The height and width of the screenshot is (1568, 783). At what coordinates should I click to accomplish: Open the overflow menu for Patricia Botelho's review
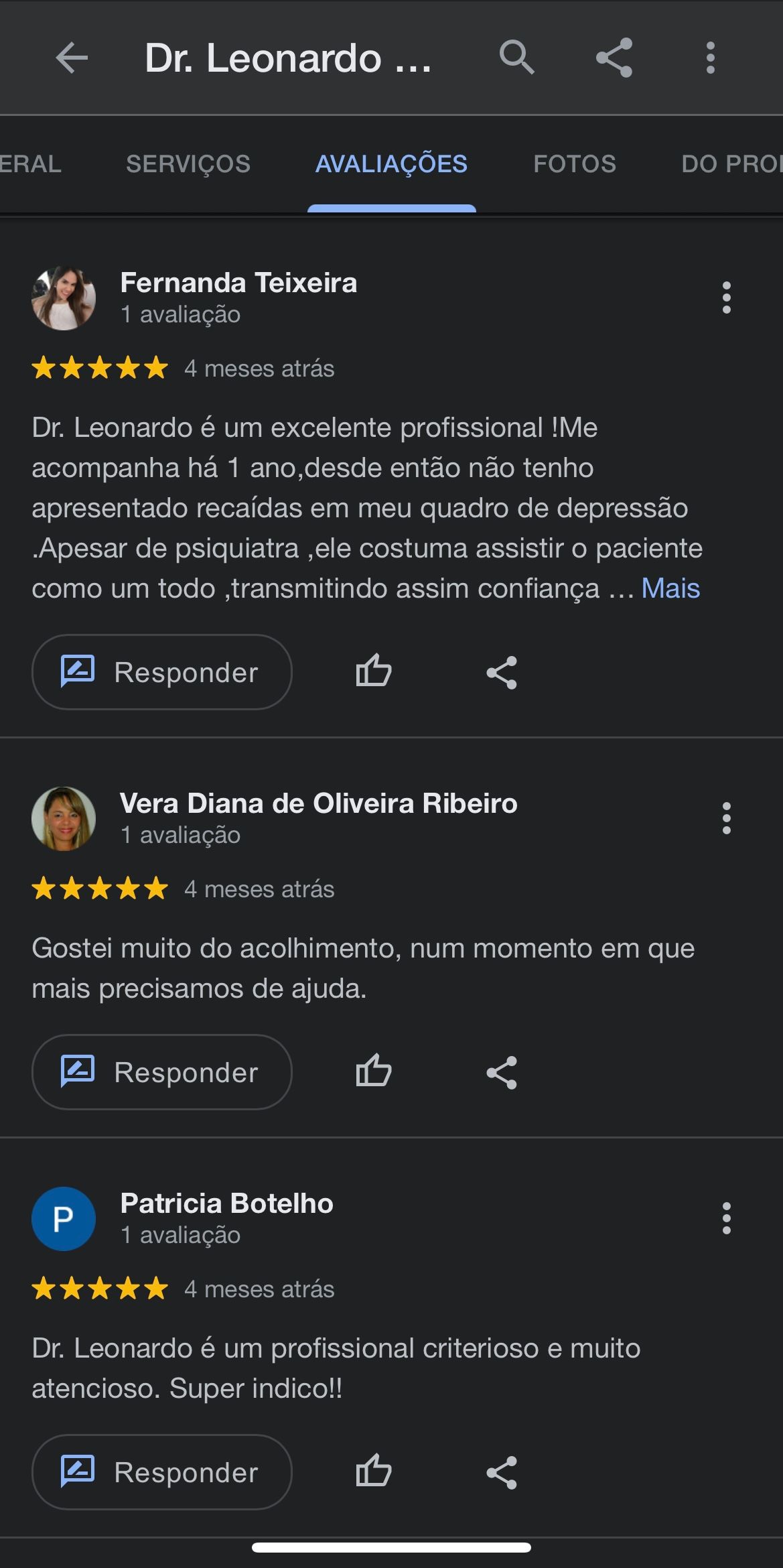tap(726, 1219)
